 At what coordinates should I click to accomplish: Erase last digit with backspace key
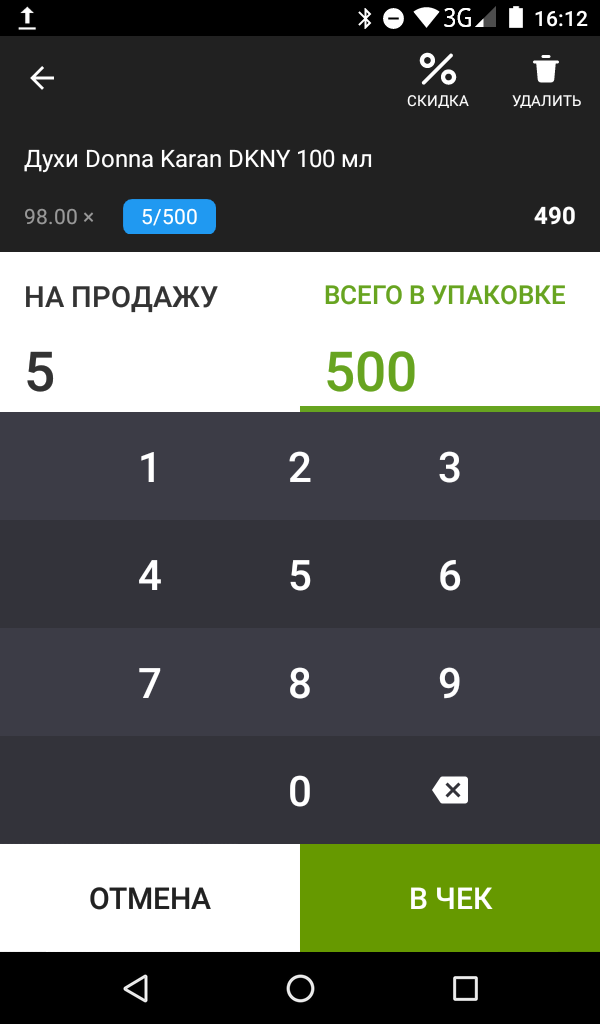point(450,790)
